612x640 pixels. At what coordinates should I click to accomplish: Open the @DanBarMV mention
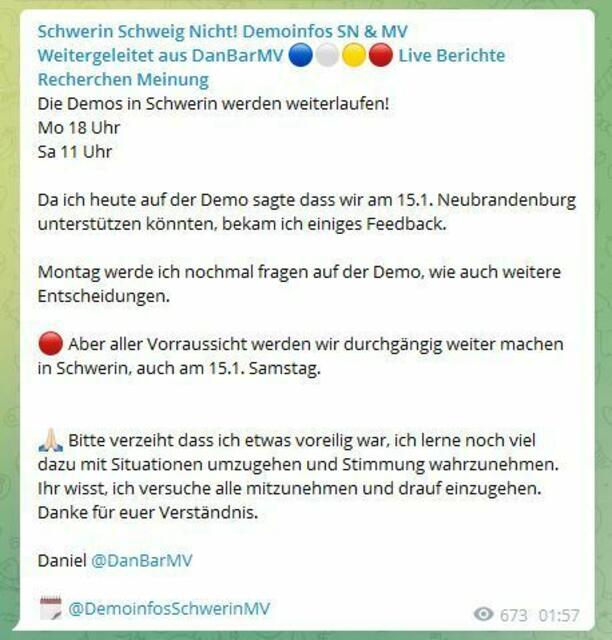point(141,560)
